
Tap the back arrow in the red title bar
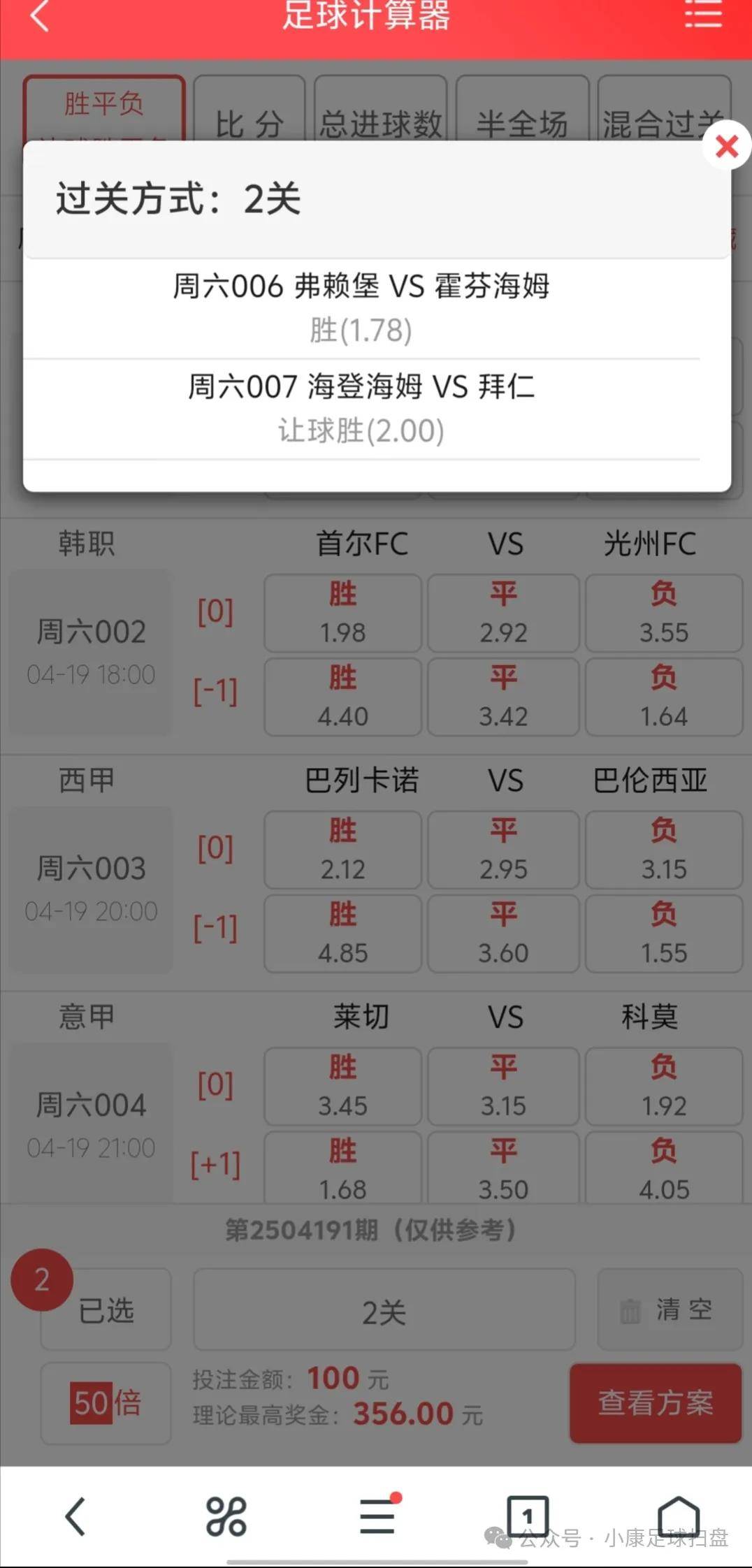tap(39, 17)
